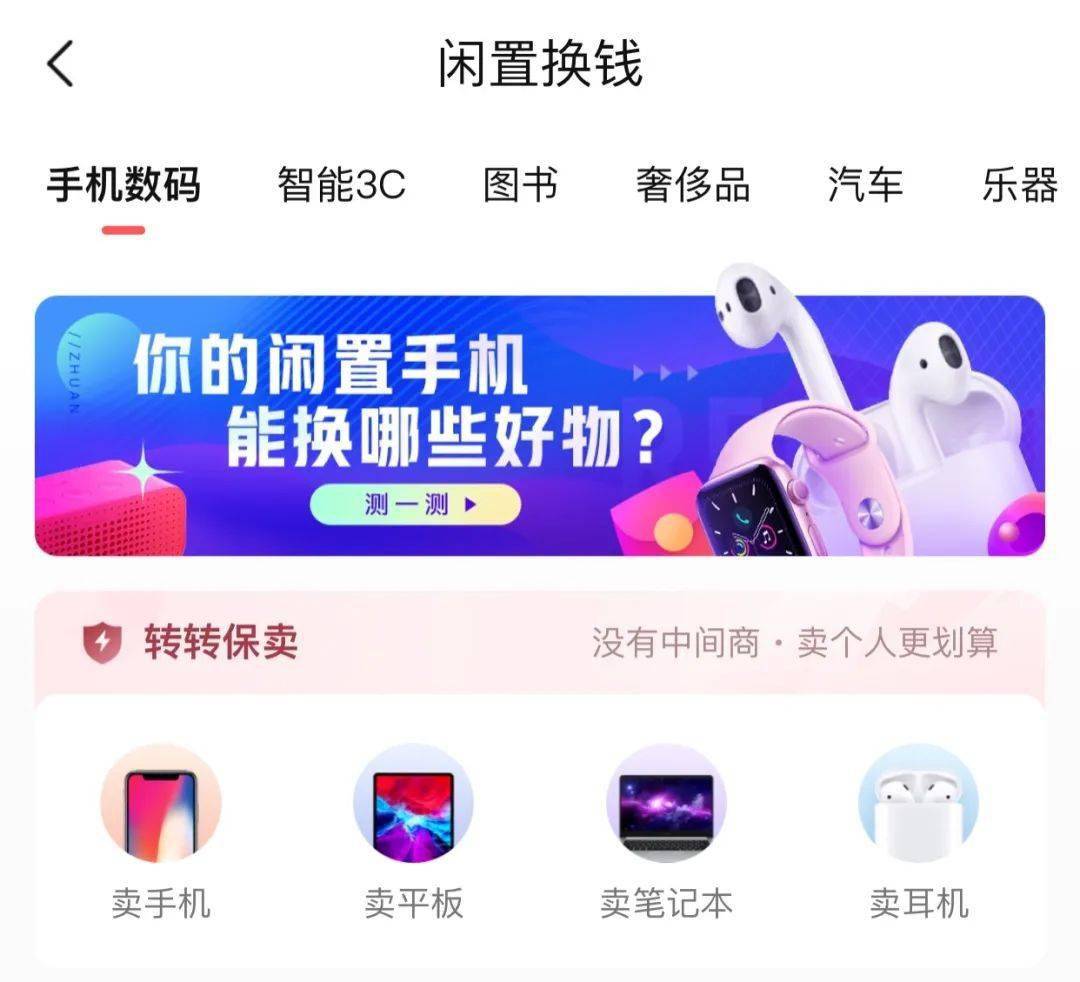
Task: Go back using the top-left arrow
Action: click(61, 66)
